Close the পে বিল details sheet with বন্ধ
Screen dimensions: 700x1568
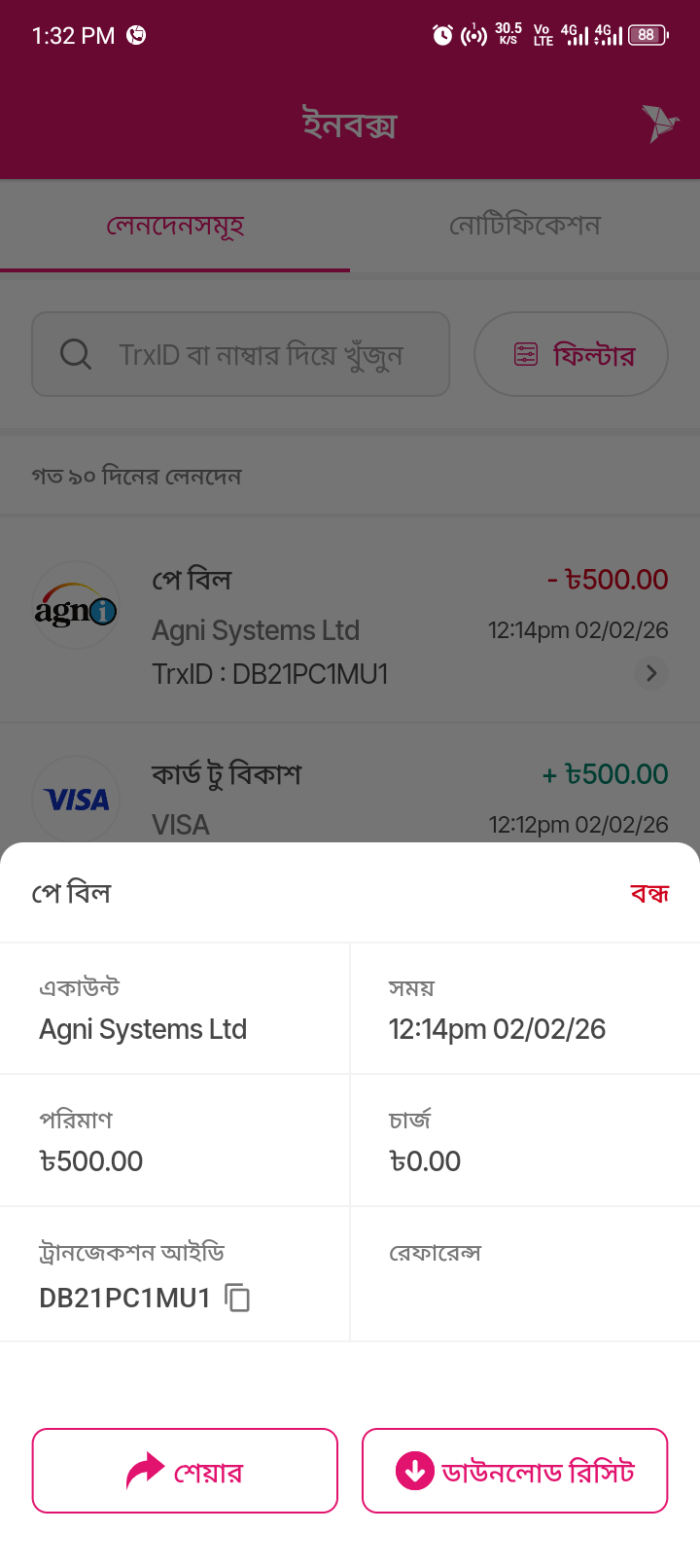pyautogui.click(x=649, y=893)
